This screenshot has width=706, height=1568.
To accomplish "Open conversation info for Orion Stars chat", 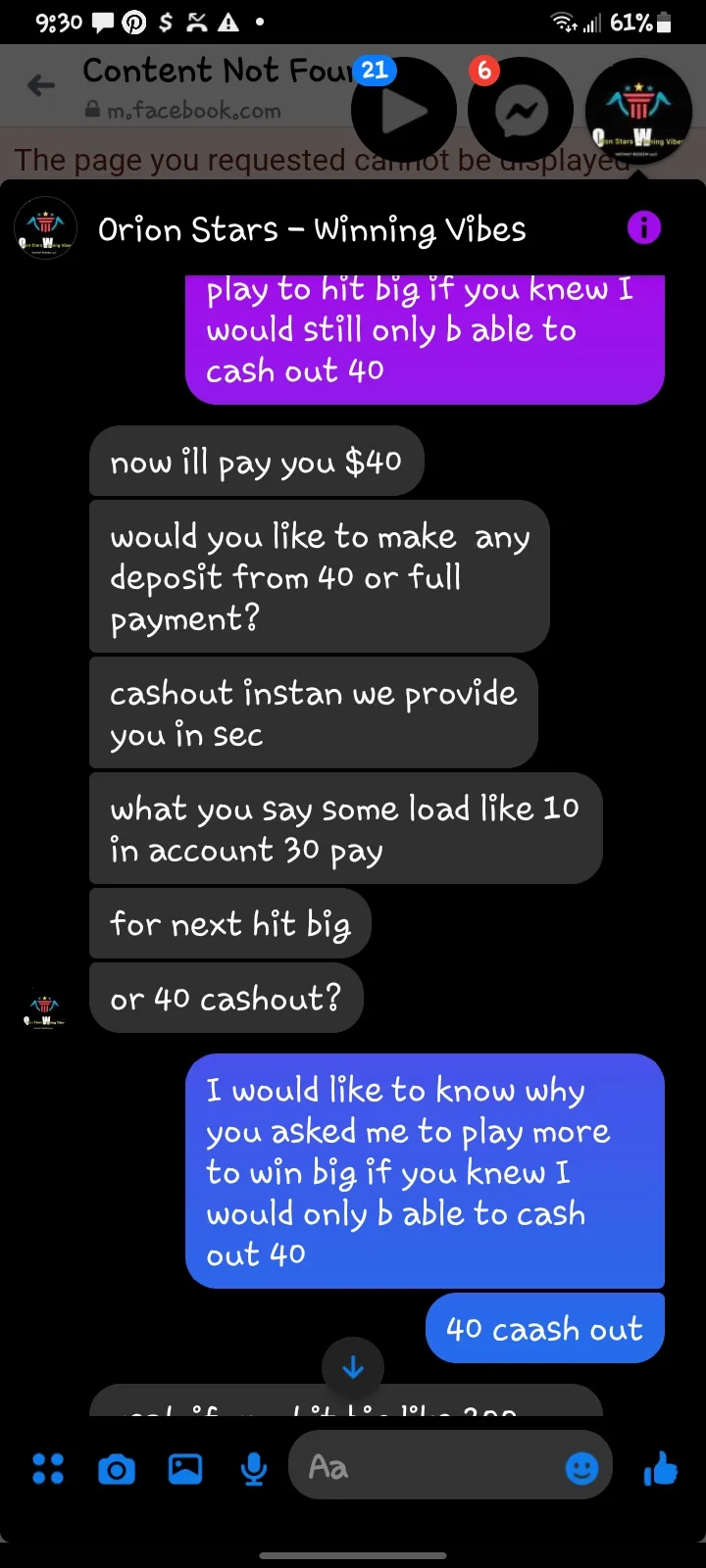I will click(x=643, y=228).
